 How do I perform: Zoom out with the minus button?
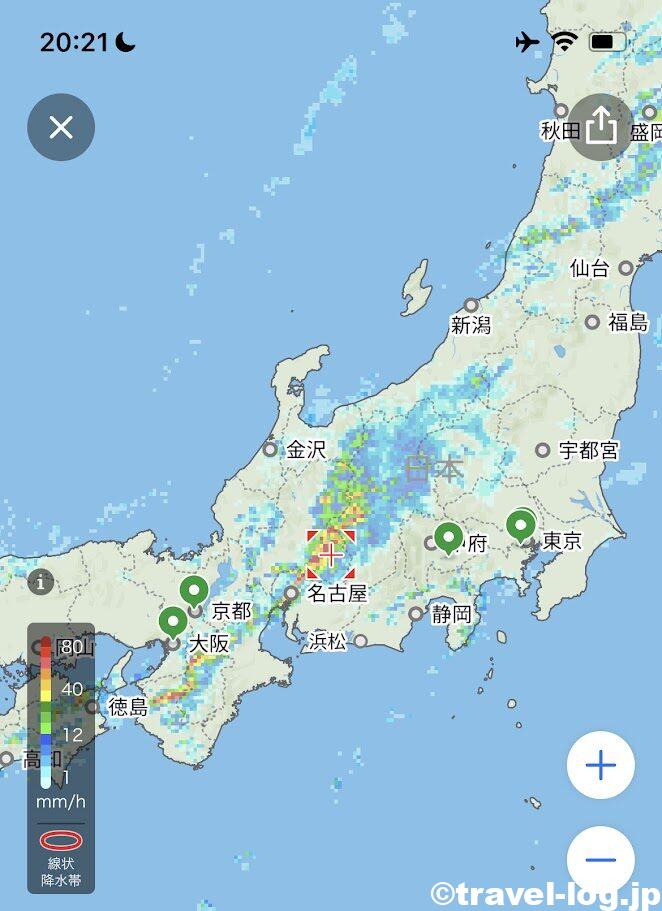[600, 859]
